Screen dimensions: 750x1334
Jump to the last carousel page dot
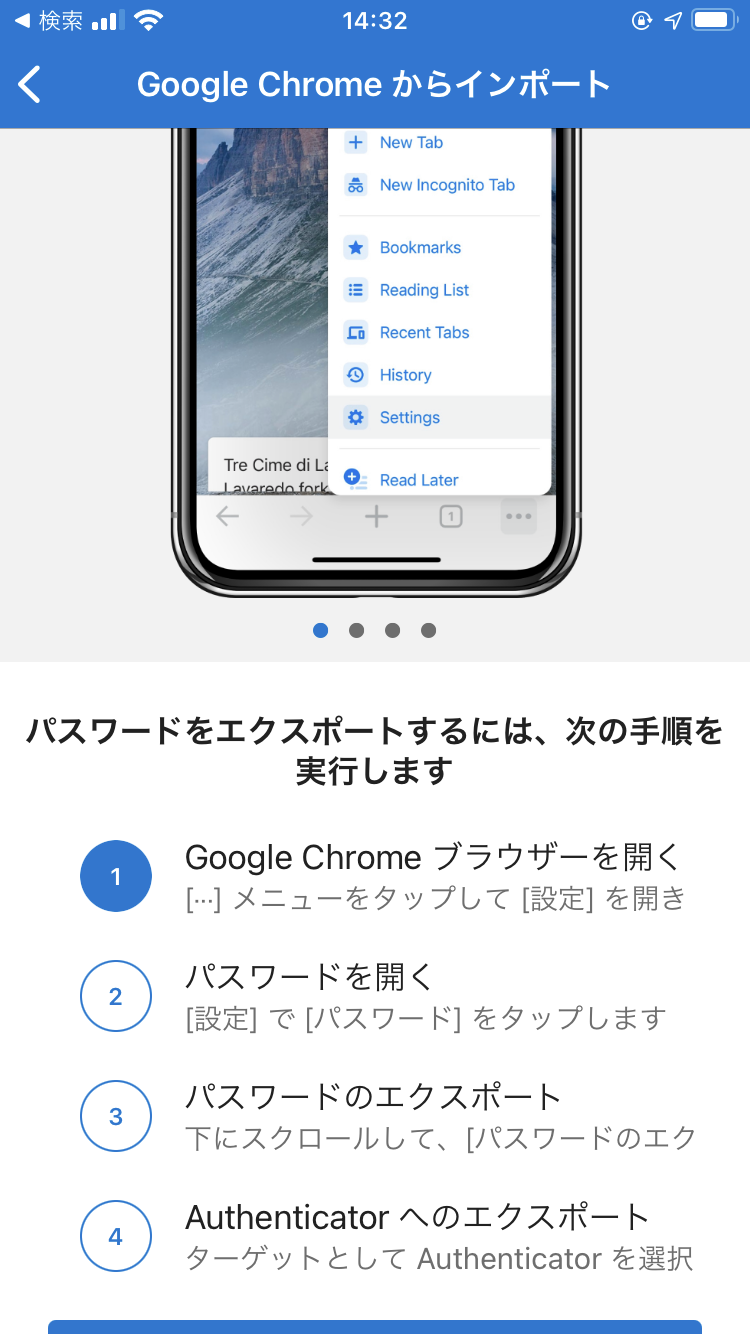pos(428,630)
